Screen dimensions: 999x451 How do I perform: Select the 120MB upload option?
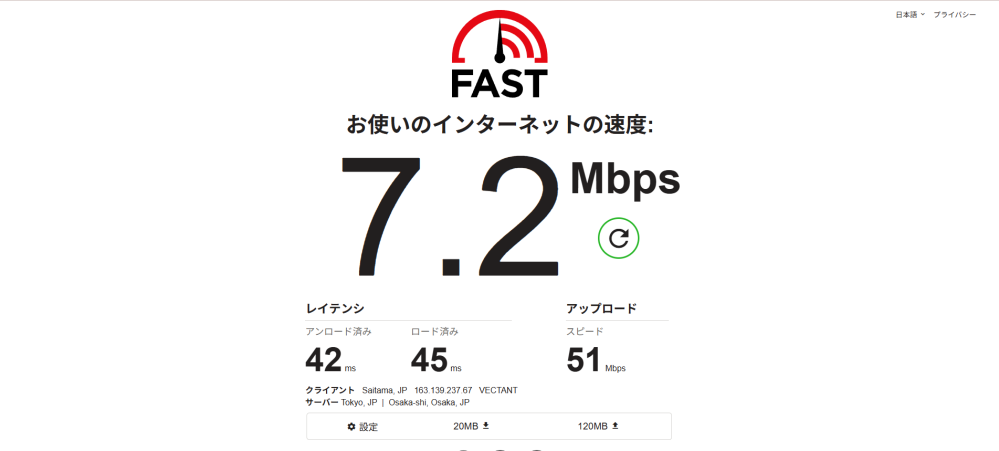[x=598, y=426]
